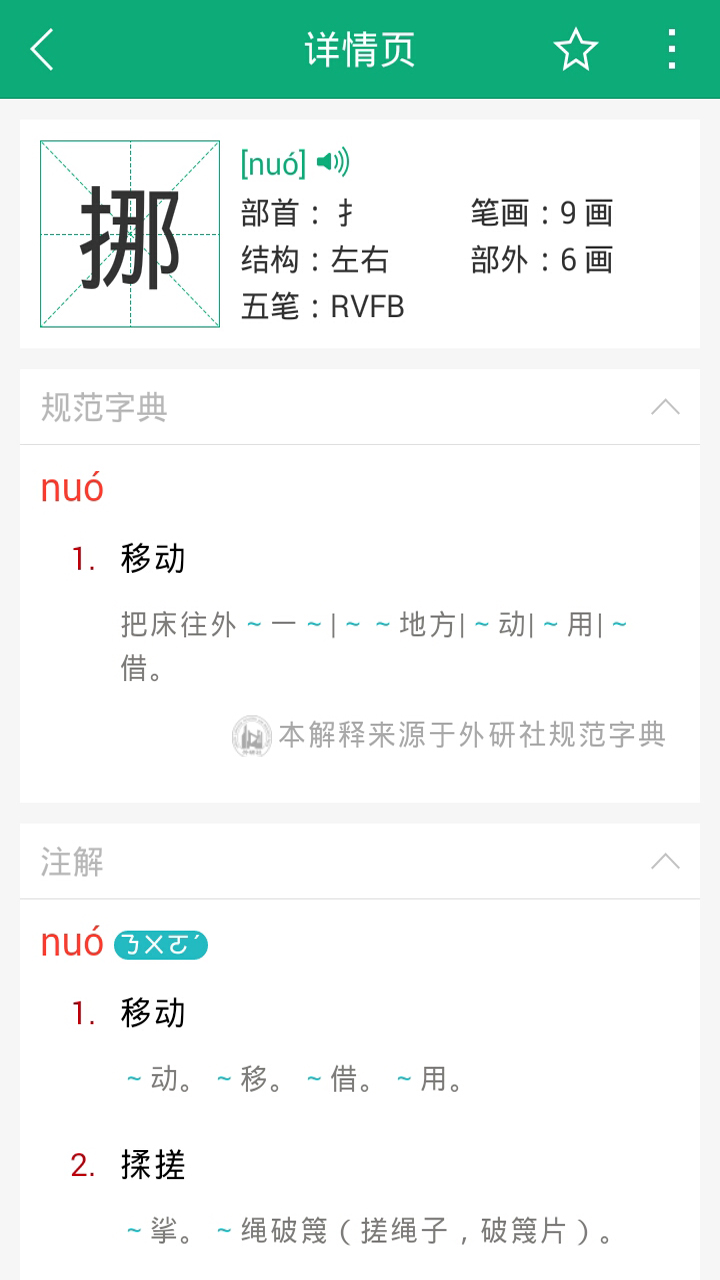This screenshot has width=720, height=1280.
Task: Open the overflow menu
Action: (671, 49)
